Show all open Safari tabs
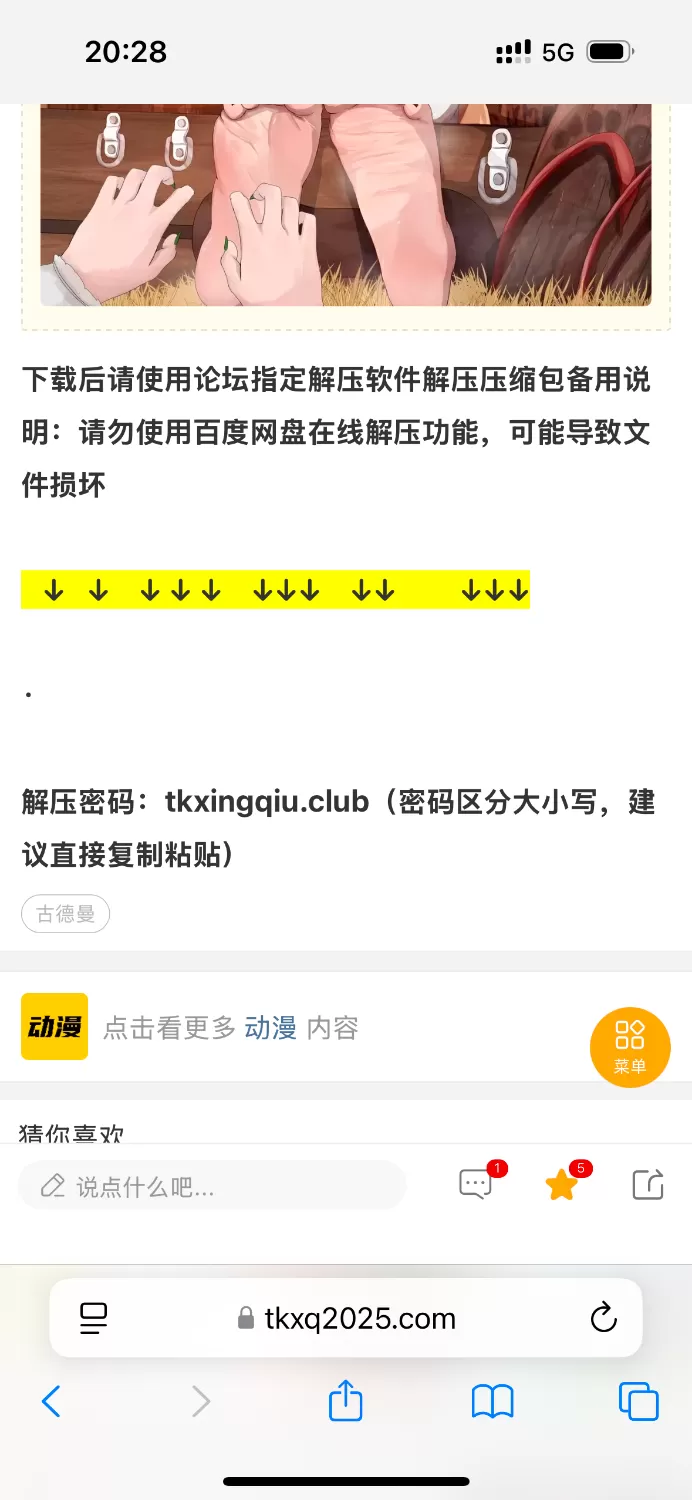 pyautogui.click(x=638, y=1401)
